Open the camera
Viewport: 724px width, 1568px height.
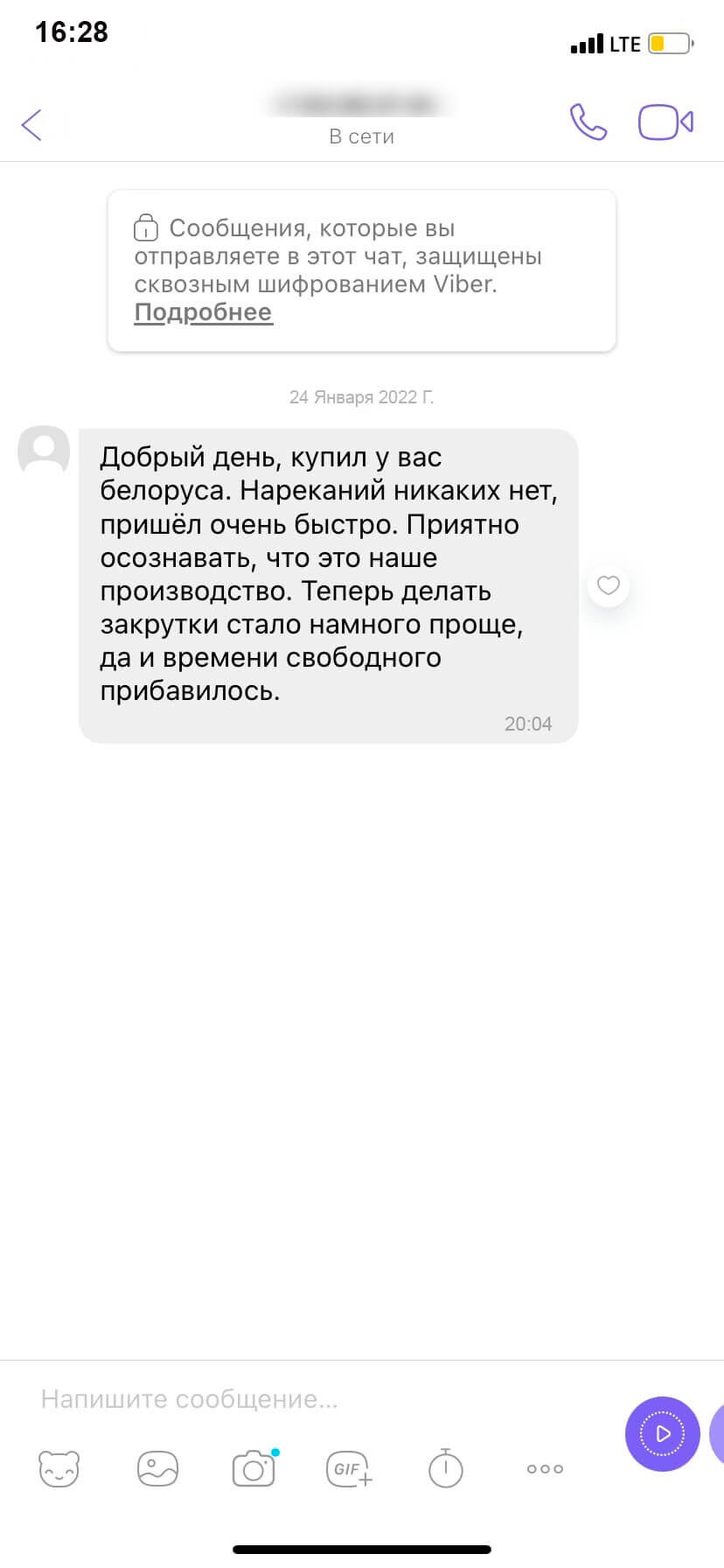click(254, 1468)
